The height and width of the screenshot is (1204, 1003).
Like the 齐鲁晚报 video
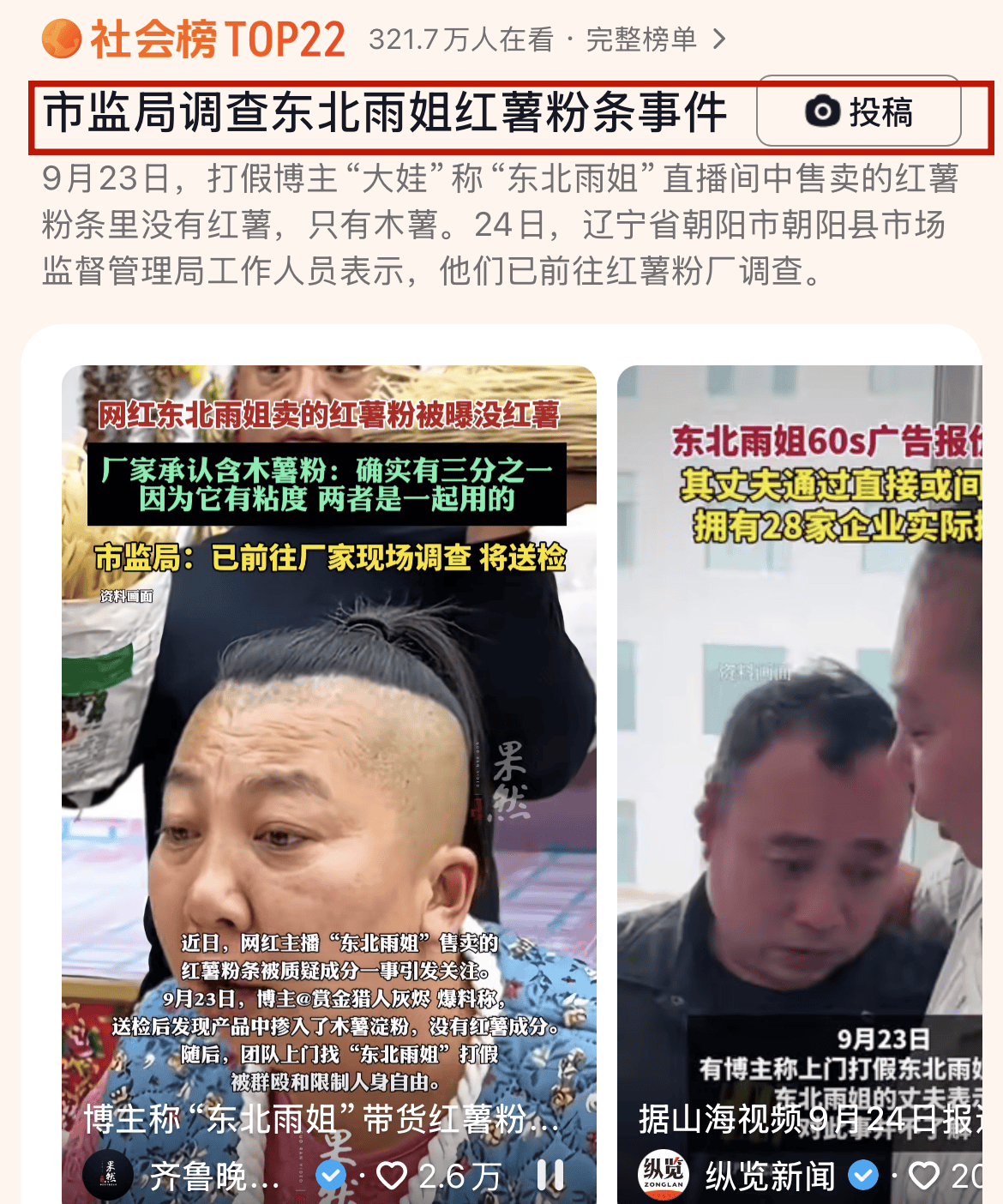tap(393, 1175)
